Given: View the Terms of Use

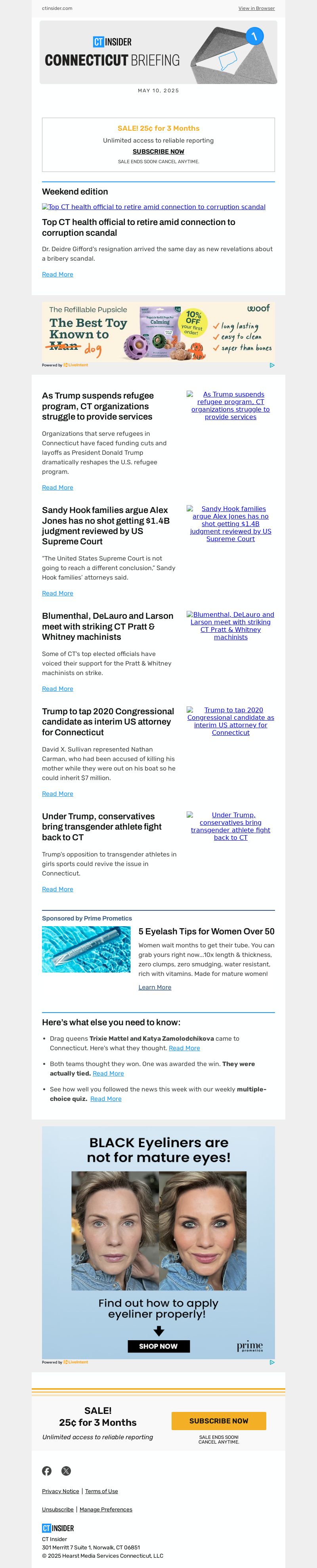Looking at the screenshot, I should coord(101,1491).
